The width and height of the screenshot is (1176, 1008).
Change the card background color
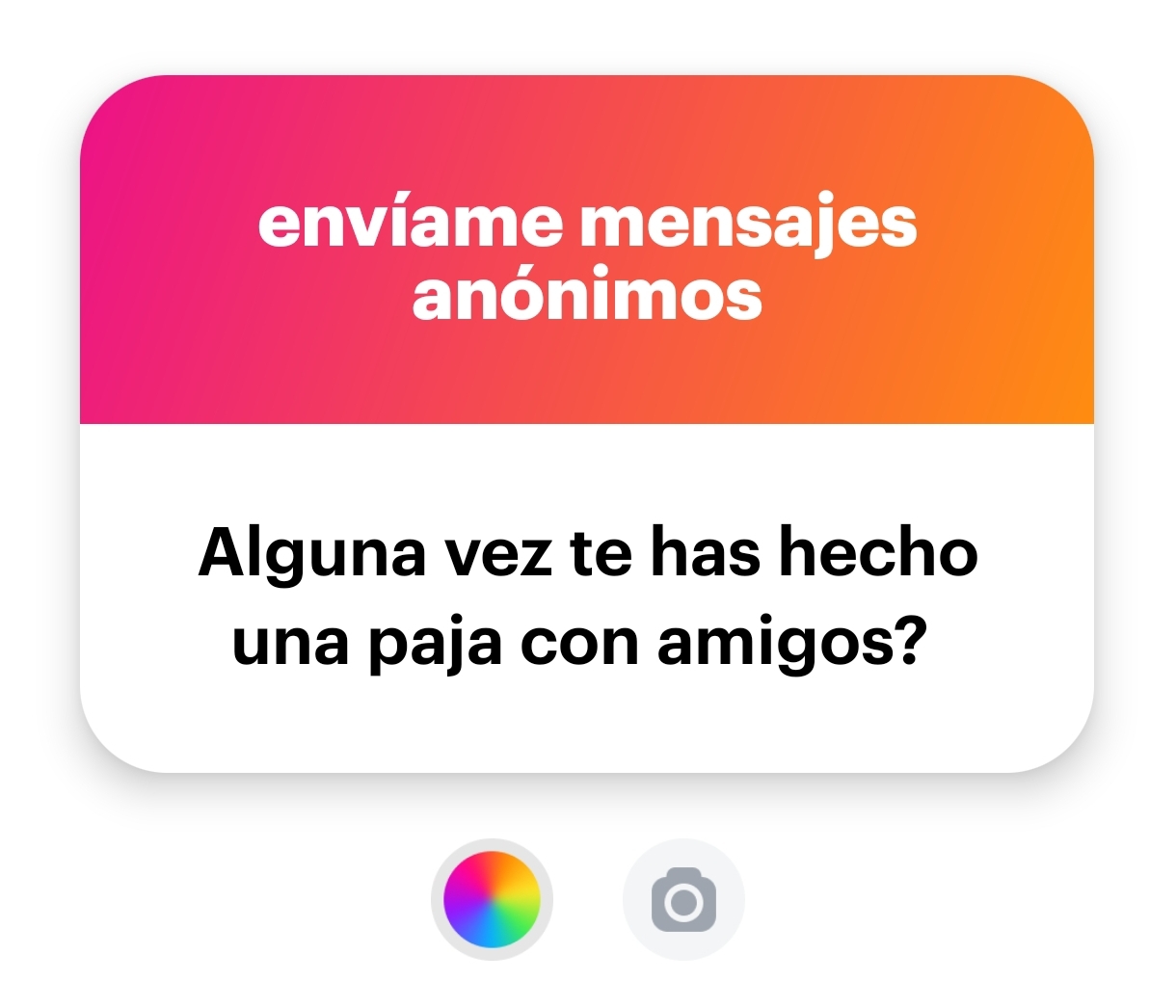pos(492,899)
